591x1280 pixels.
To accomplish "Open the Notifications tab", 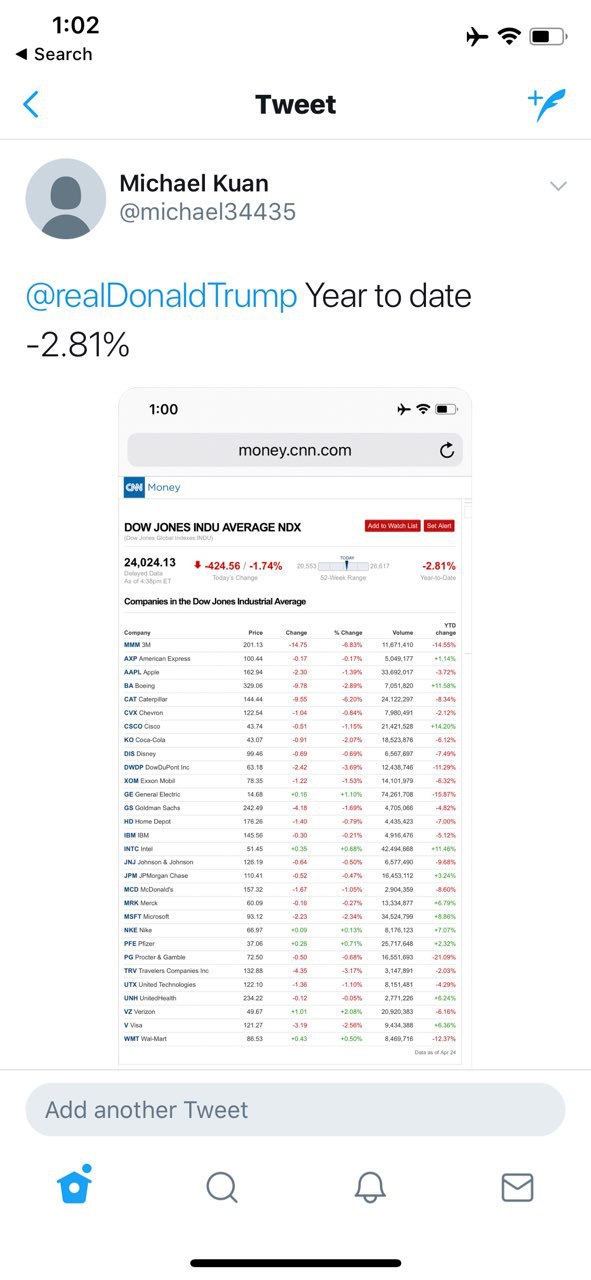I will pos(370,1187).
